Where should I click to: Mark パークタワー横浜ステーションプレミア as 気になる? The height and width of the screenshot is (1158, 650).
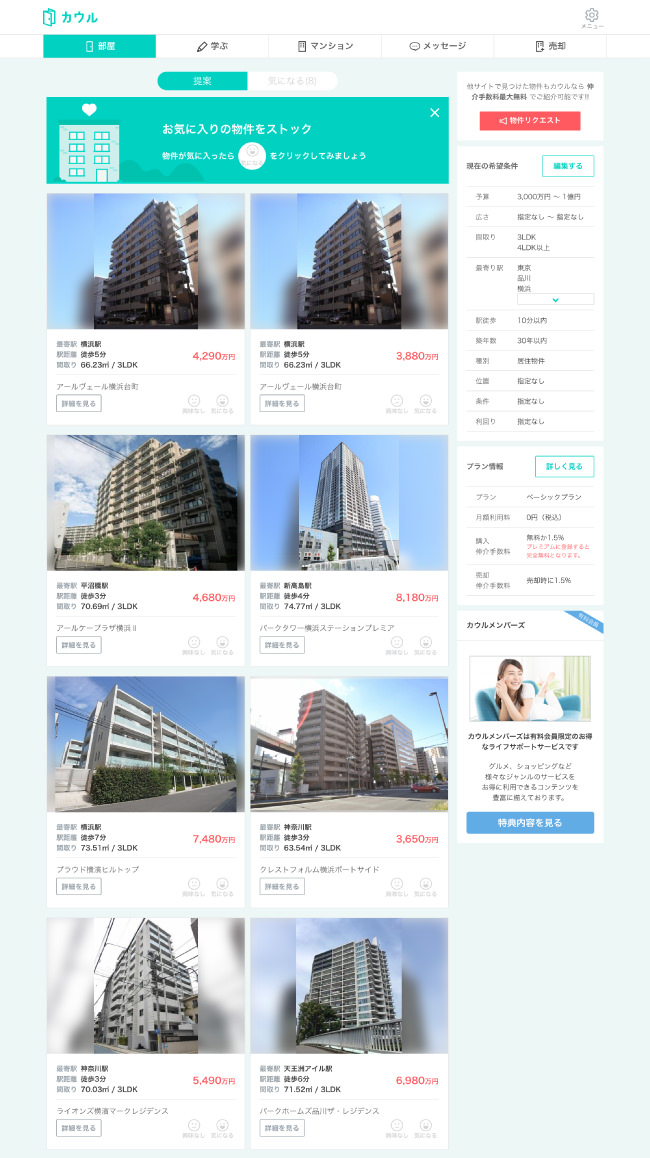pos(425,645)
